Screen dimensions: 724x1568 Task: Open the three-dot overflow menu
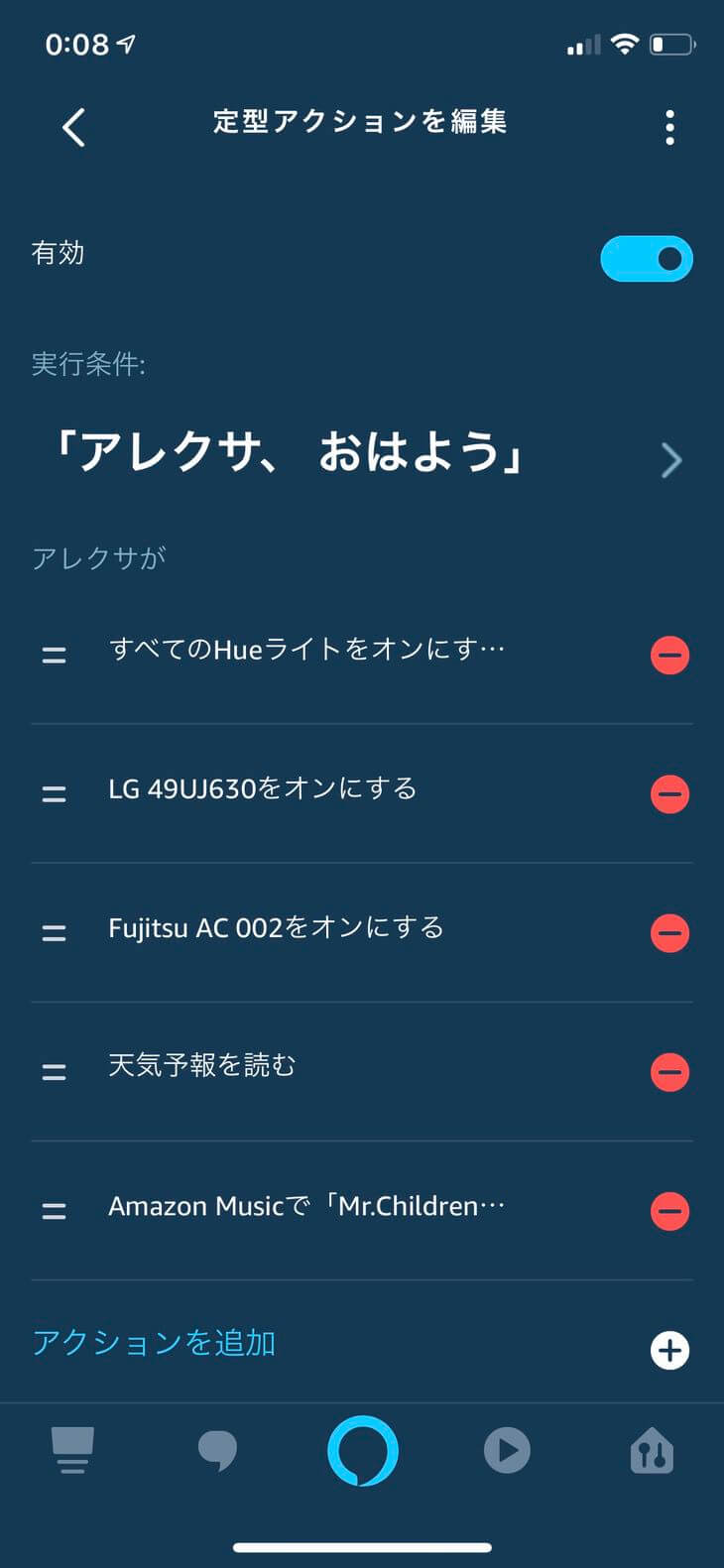(670, 127)
